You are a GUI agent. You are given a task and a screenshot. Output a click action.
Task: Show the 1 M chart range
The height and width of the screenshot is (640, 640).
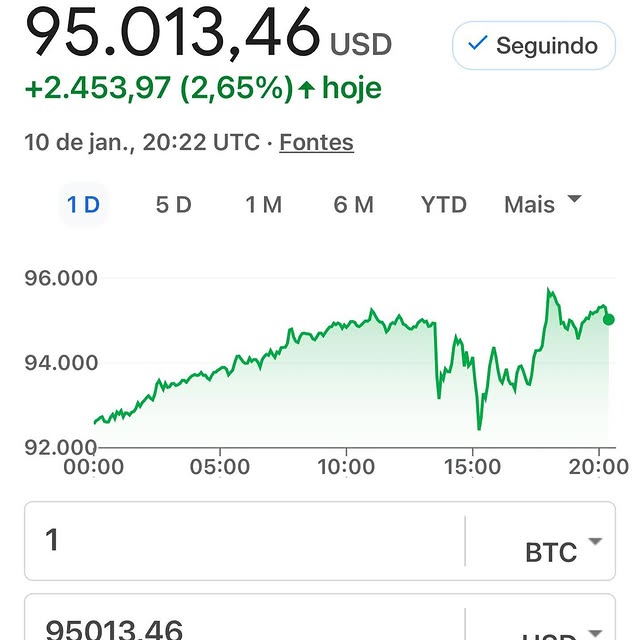click(263, 205)
